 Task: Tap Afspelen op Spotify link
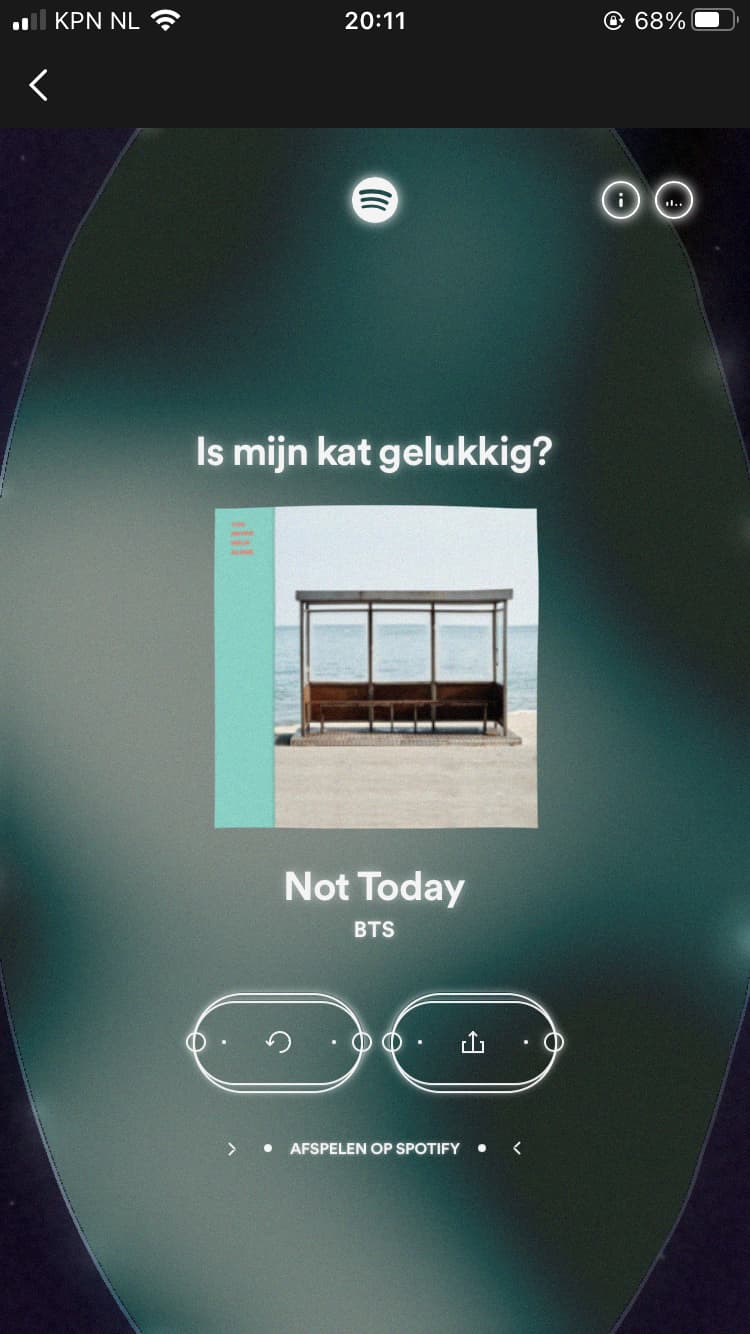(375, 1149)
